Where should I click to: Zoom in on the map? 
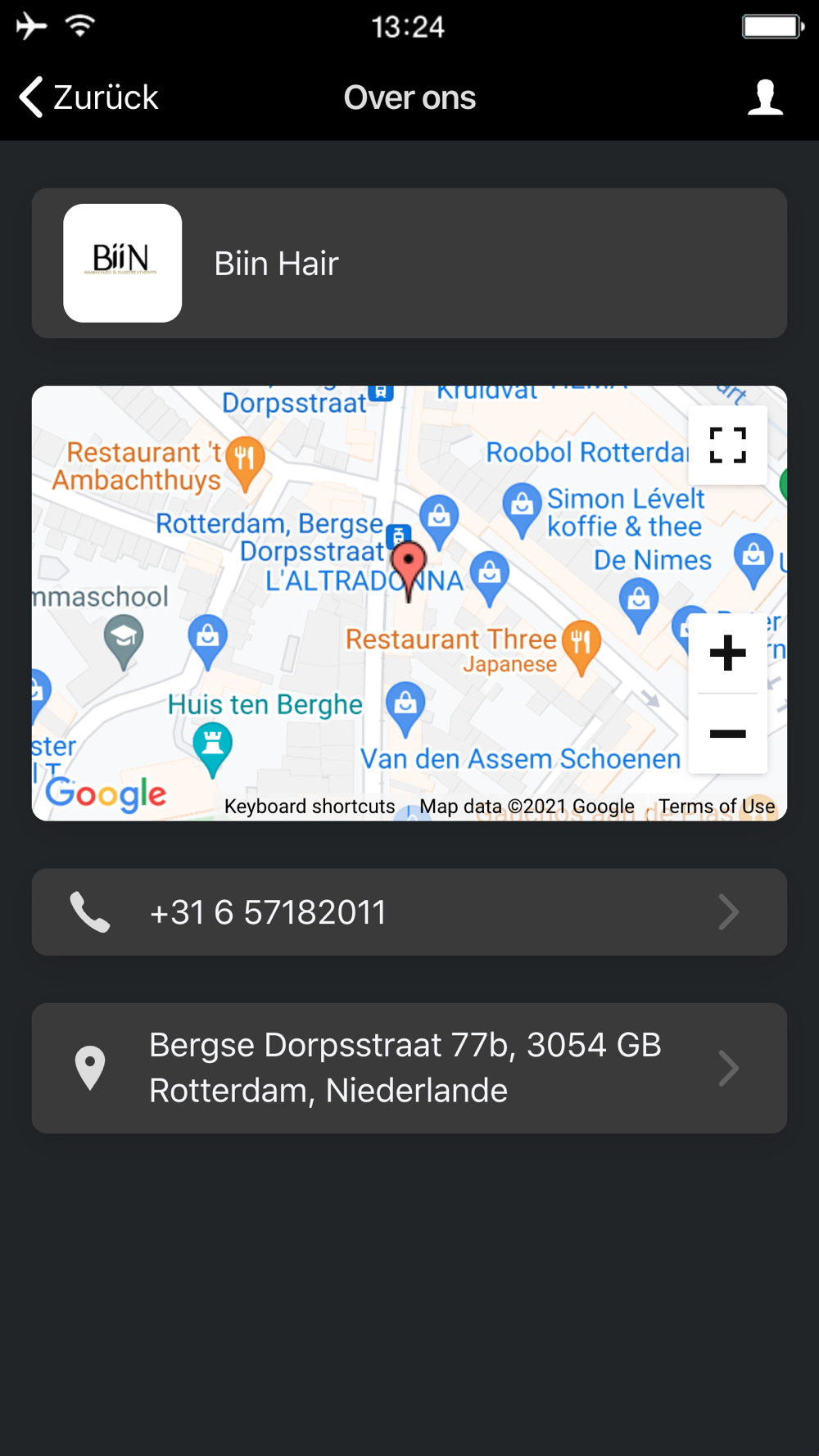coord(727,653)
